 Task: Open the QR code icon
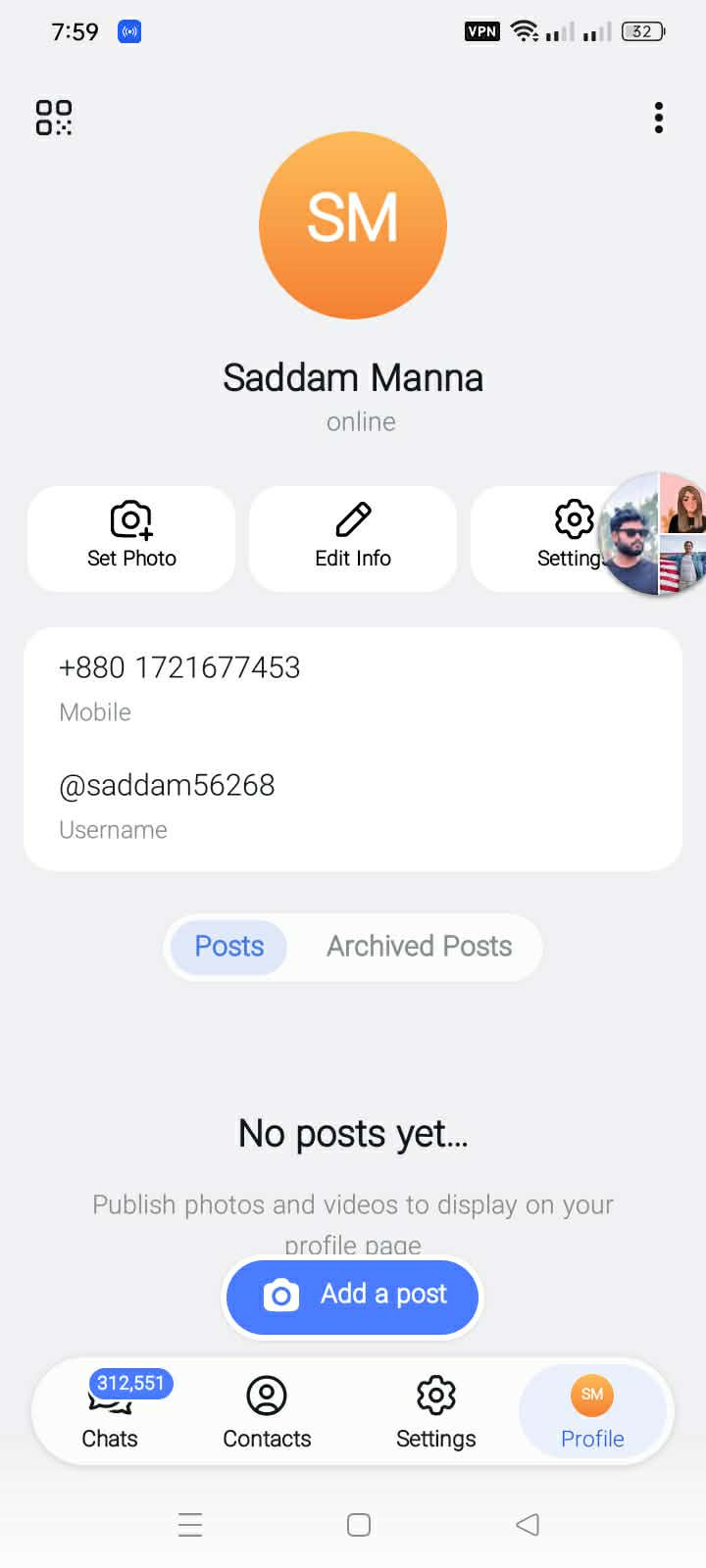pyautogui.click(x=54, y=118)
